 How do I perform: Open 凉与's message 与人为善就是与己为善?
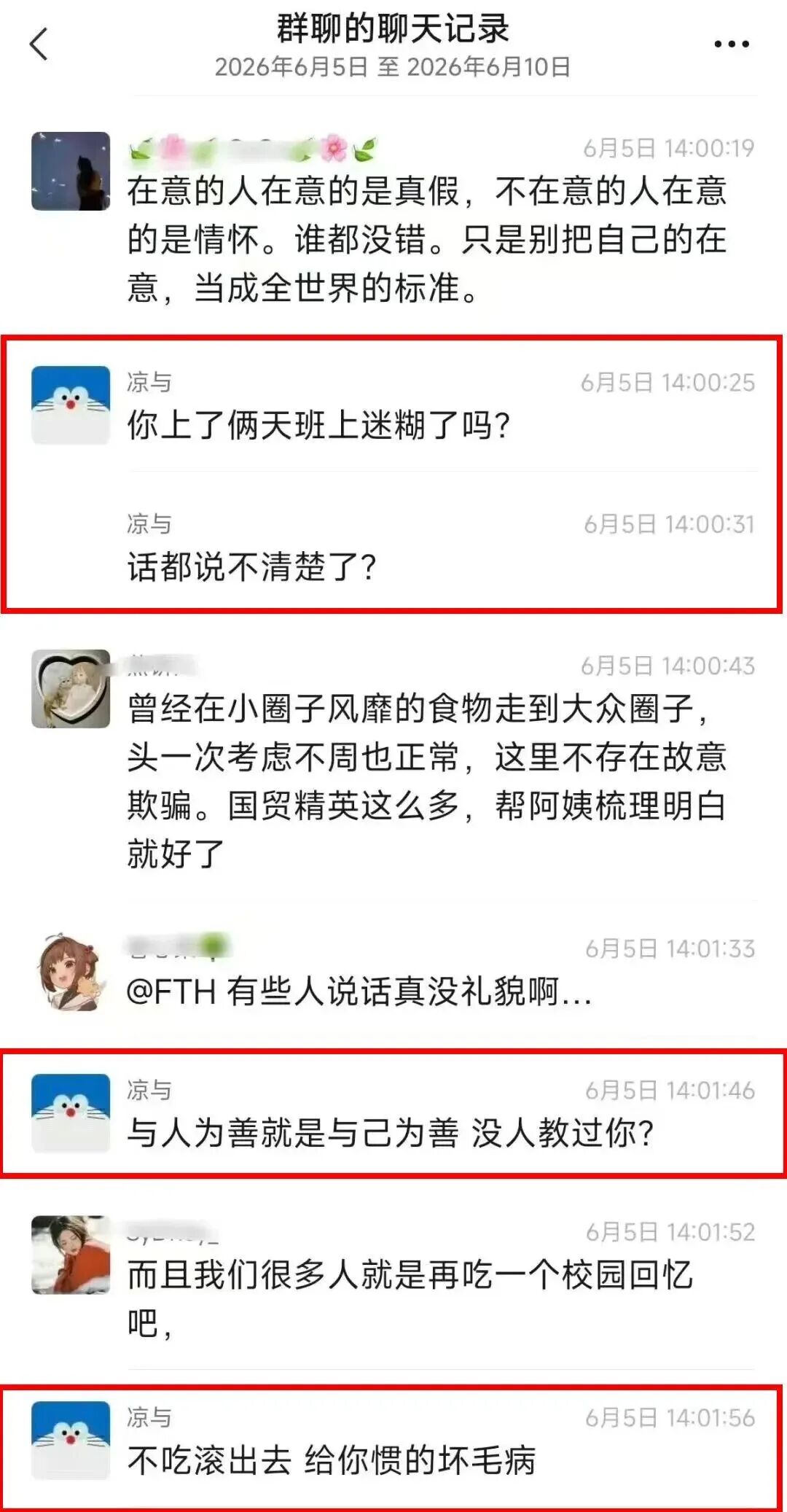tap(391, 1133)
